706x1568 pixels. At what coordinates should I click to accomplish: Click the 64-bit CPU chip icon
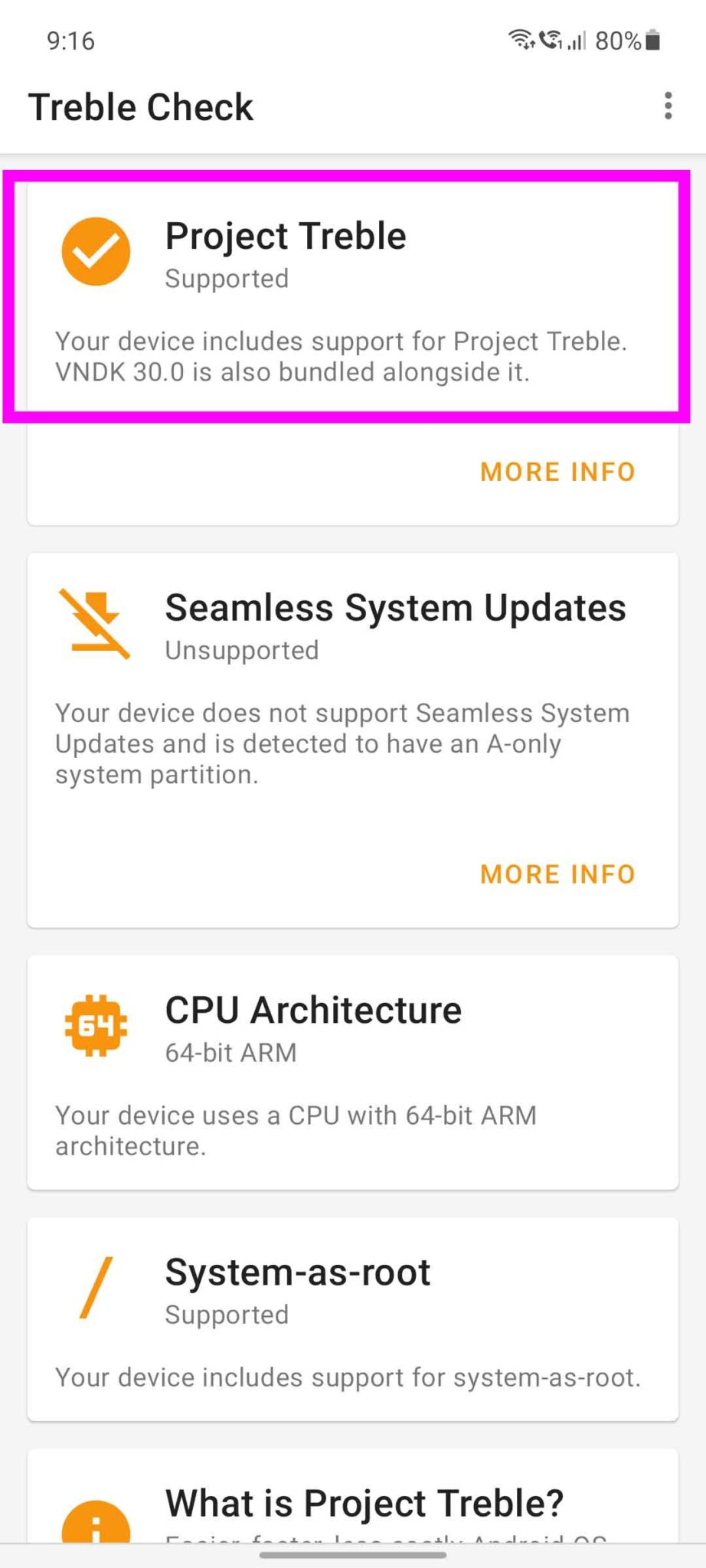coord(96,1026)
